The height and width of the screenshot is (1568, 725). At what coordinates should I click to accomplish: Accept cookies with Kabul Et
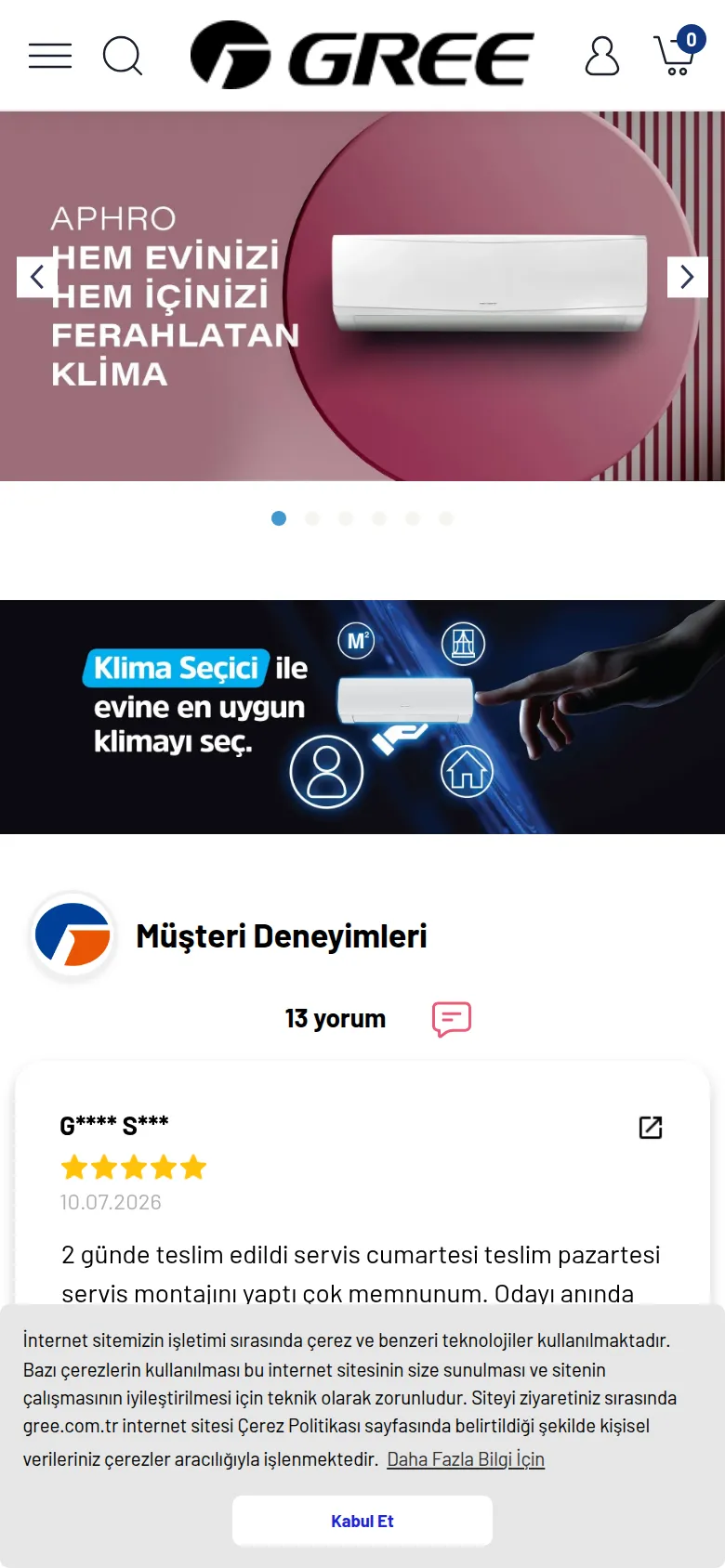point(362,1521)
